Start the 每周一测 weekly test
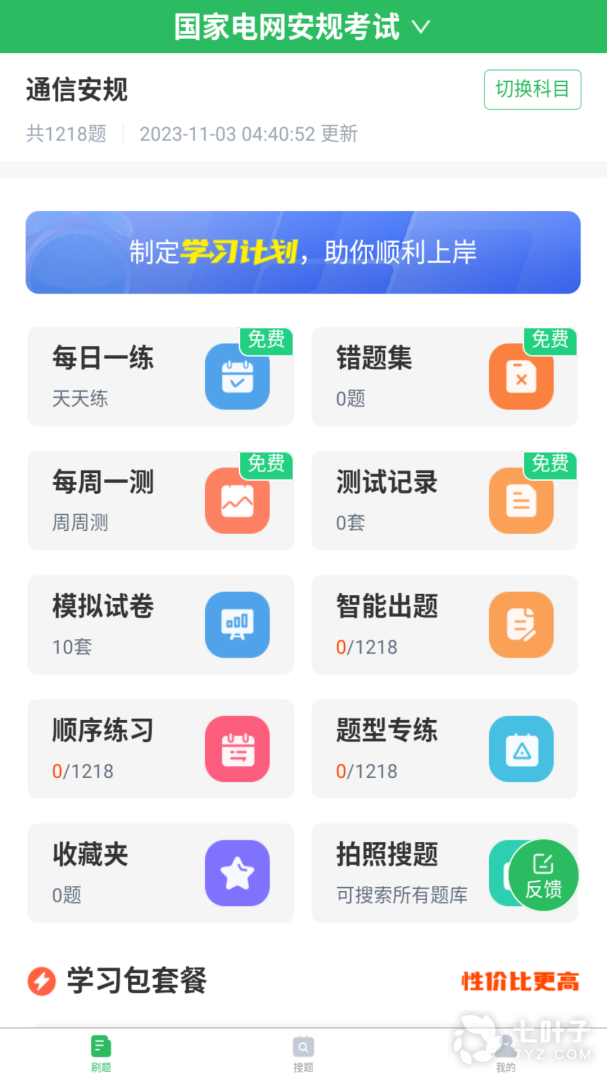 [161, 501]
